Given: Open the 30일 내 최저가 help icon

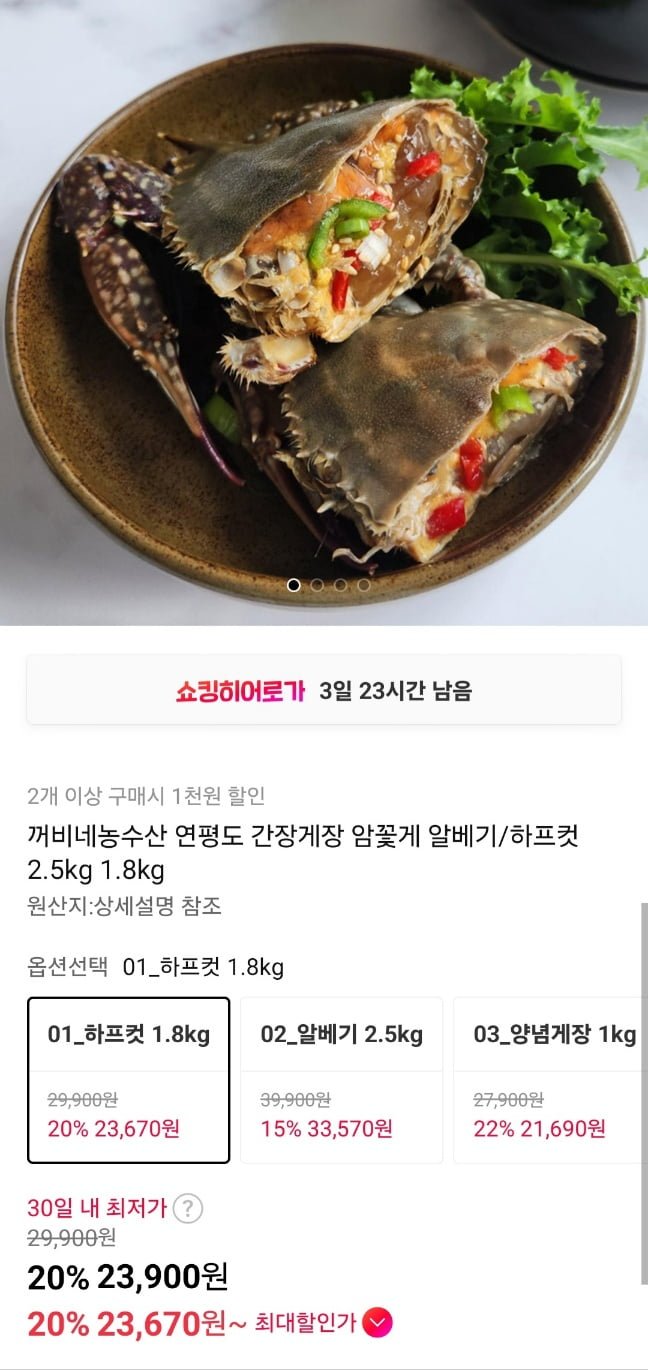Looking at the screenshot, I should (x=188, y=1208).
